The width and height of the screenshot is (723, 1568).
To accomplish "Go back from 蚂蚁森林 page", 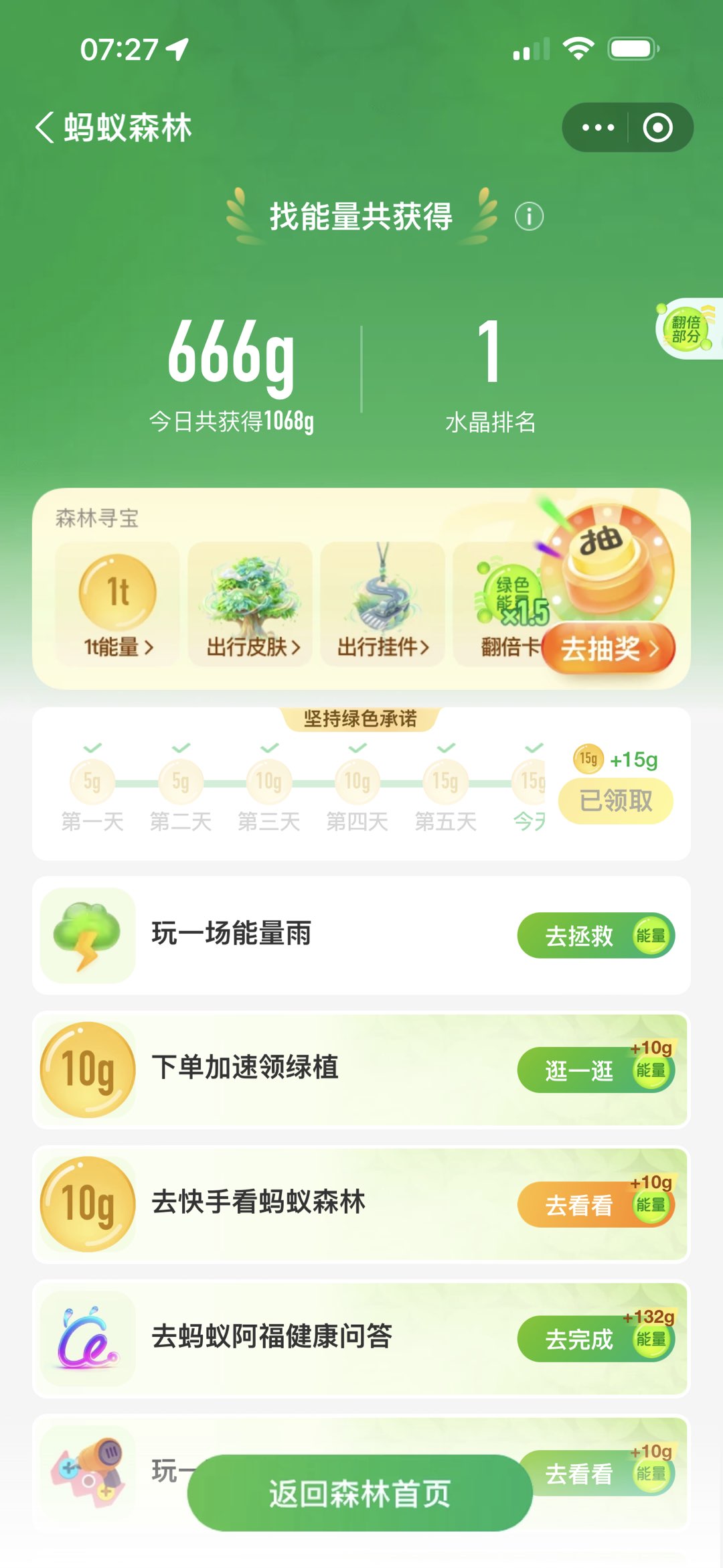I will pos(44,127).
